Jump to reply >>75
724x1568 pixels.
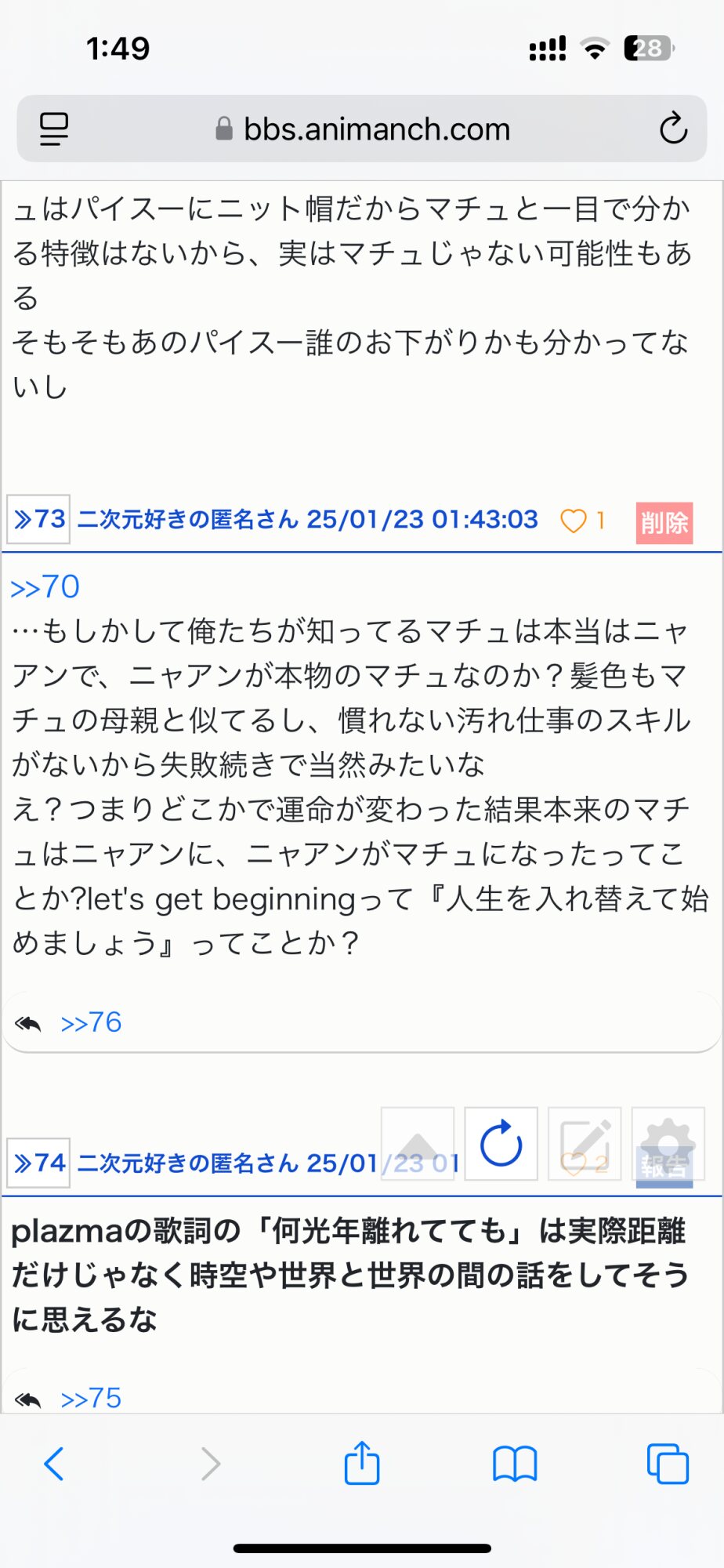pyautogui.click(x=91, y=1398)
